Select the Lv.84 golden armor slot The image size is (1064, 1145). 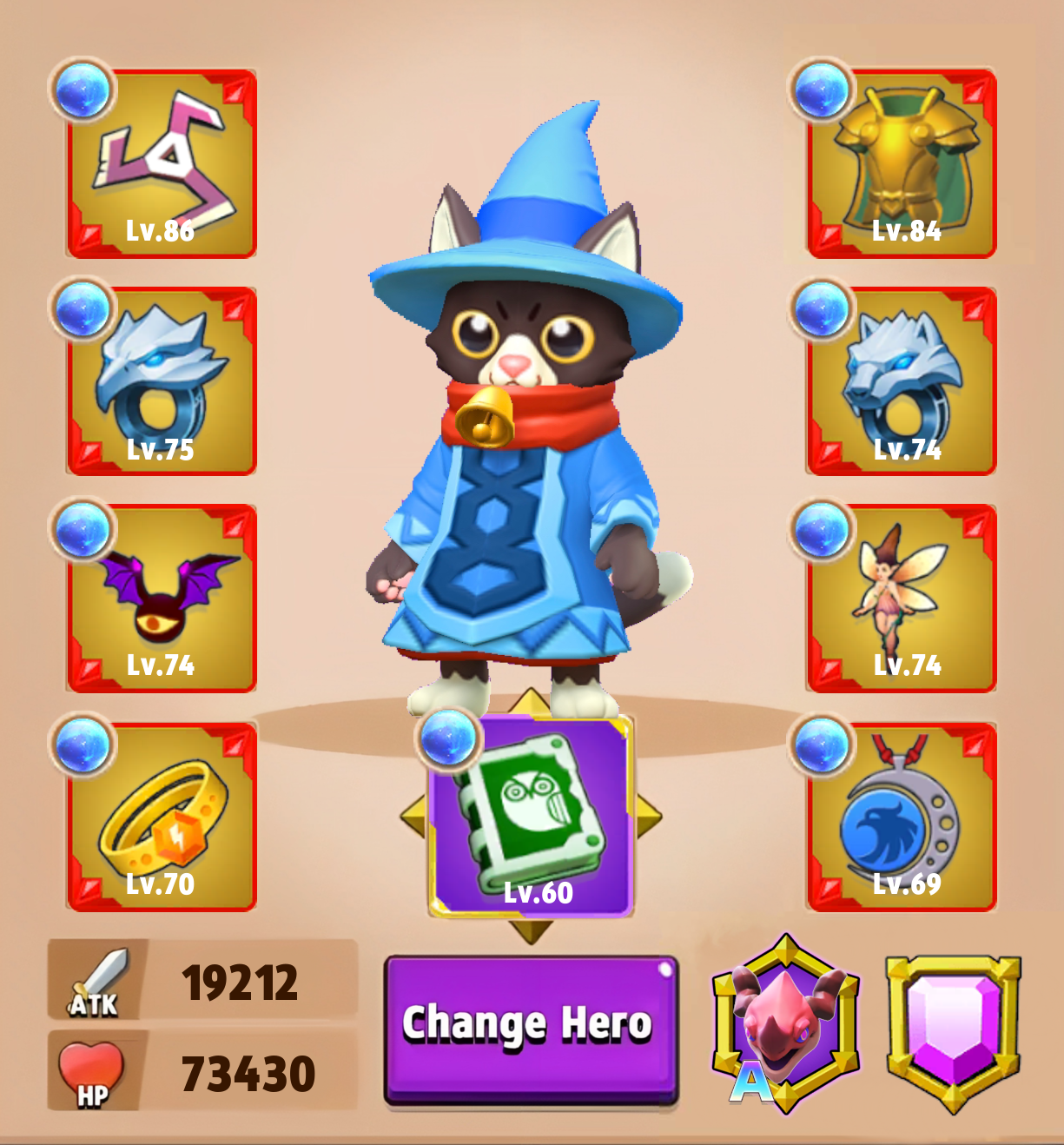[x=902, y=164]
